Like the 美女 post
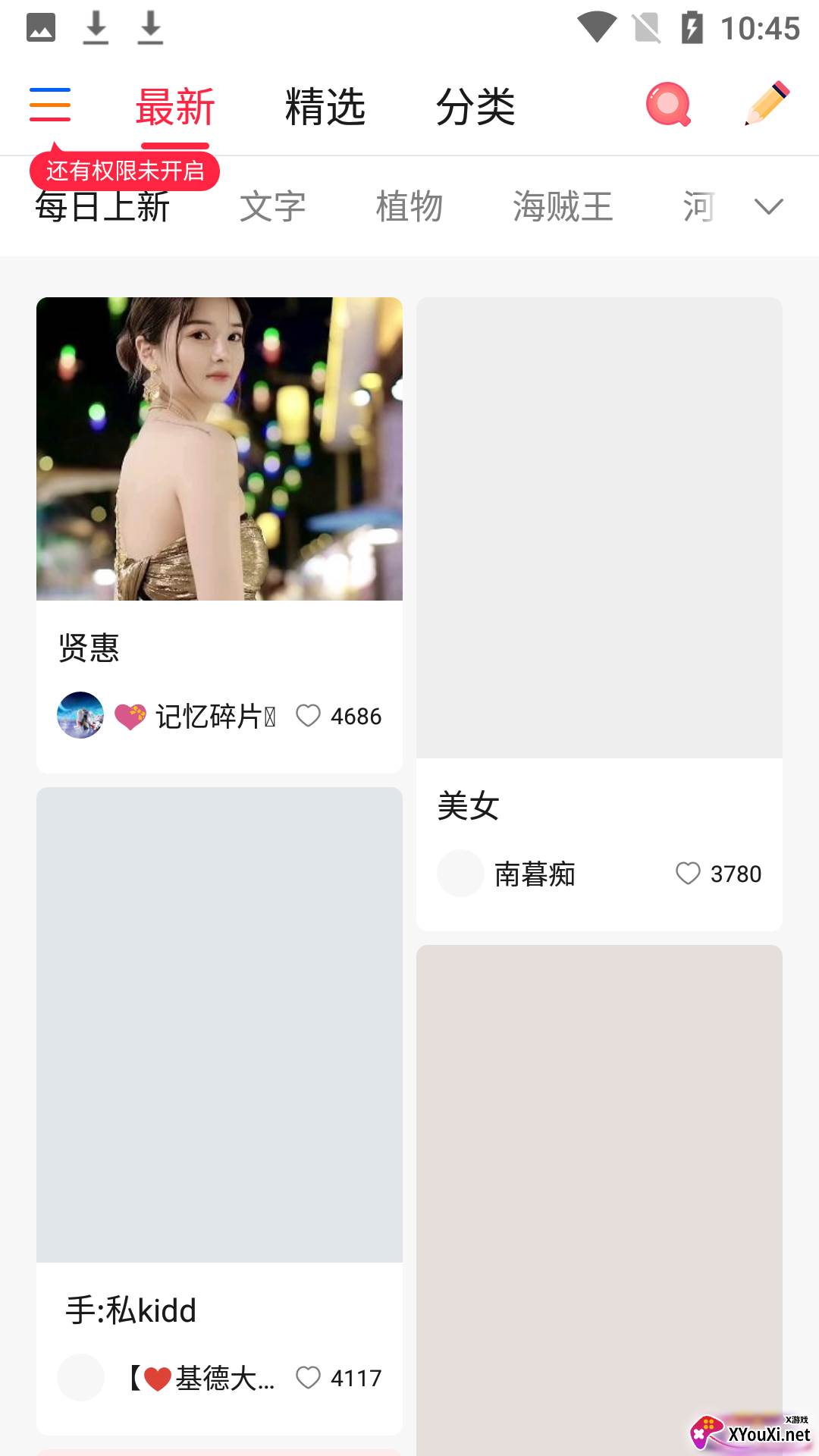 coord(689,874)
